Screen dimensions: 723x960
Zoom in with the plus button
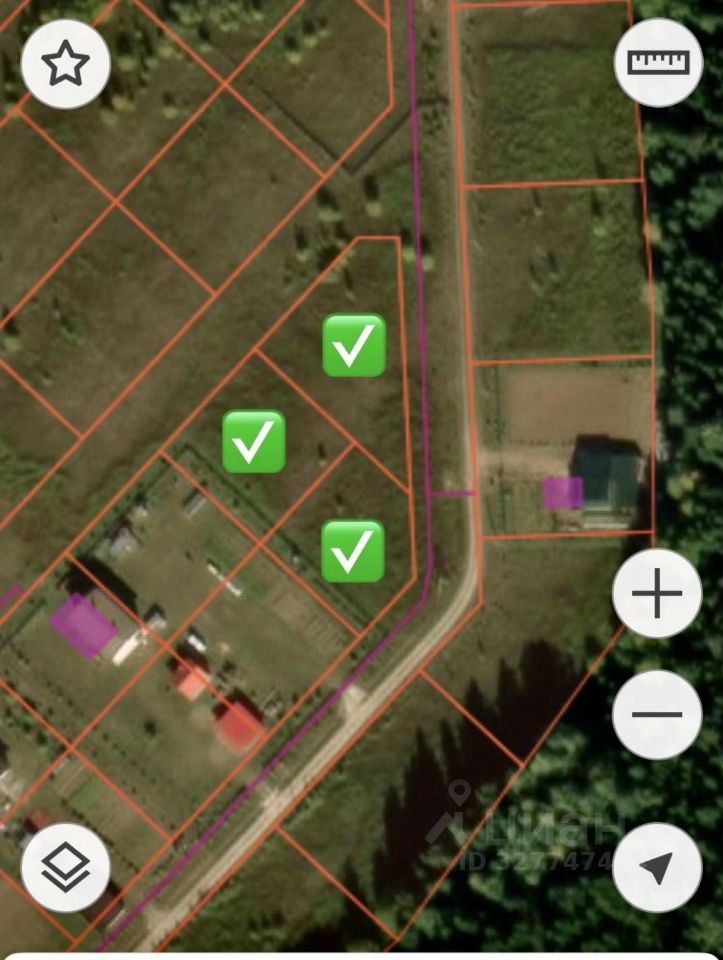657,595
